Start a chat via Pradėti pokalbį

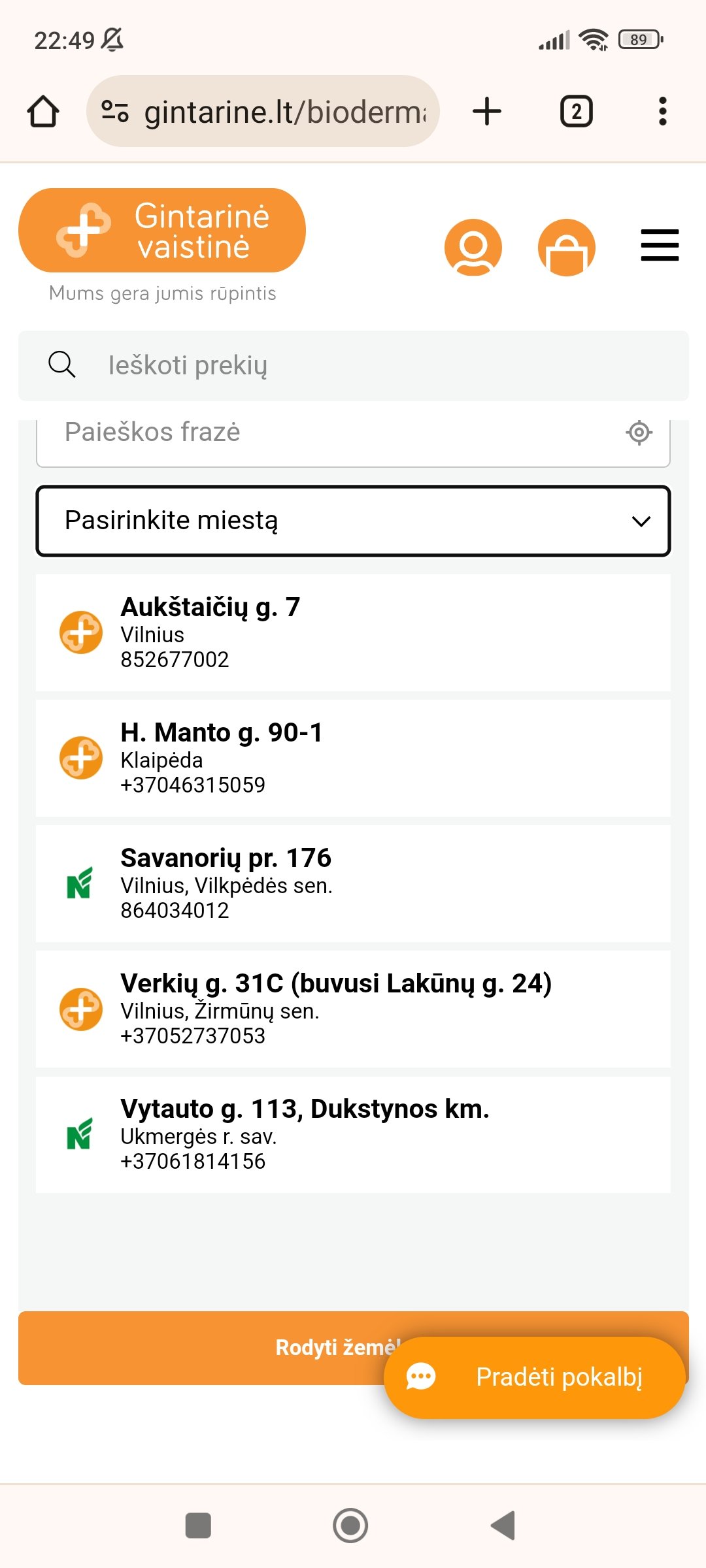[x=534, y=1377]
